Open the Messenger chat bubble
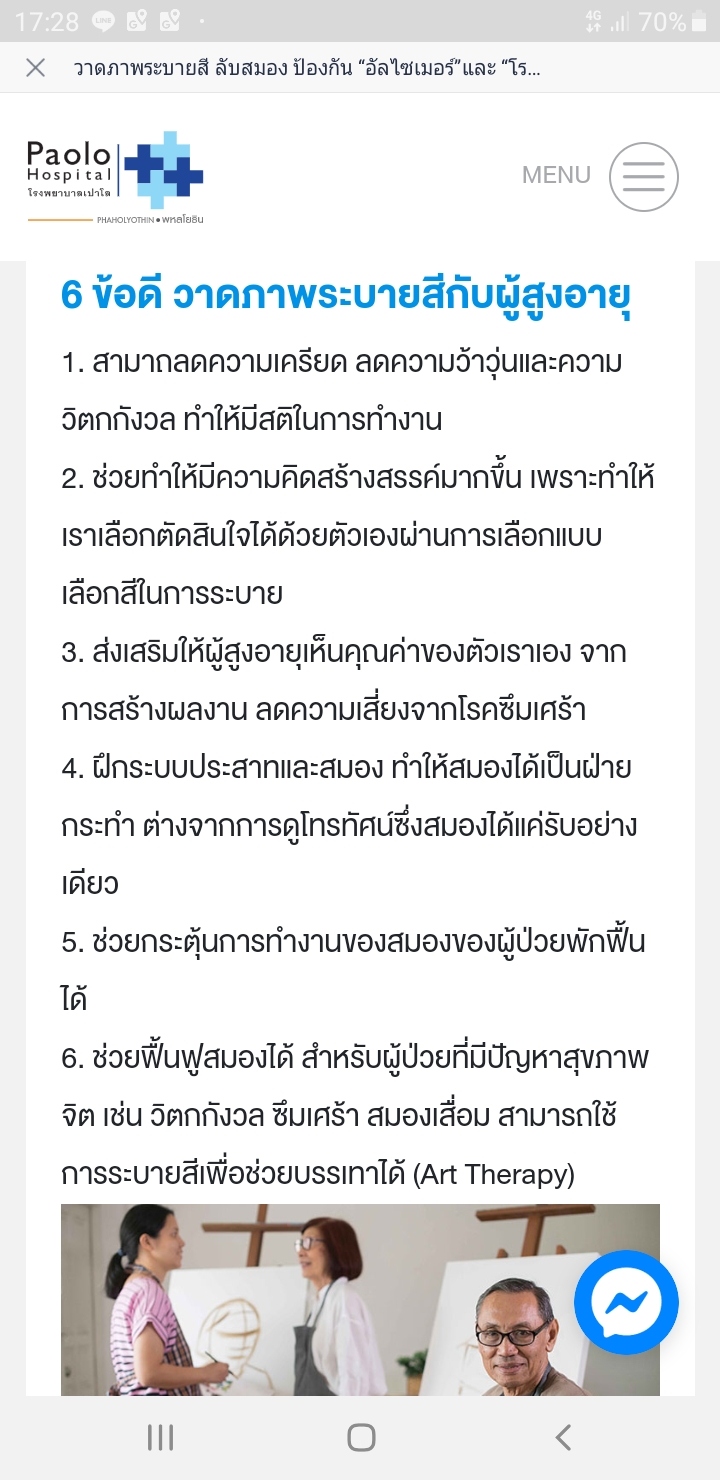Viewport: 720px width, 1480px height. [x=627, y=1302]
